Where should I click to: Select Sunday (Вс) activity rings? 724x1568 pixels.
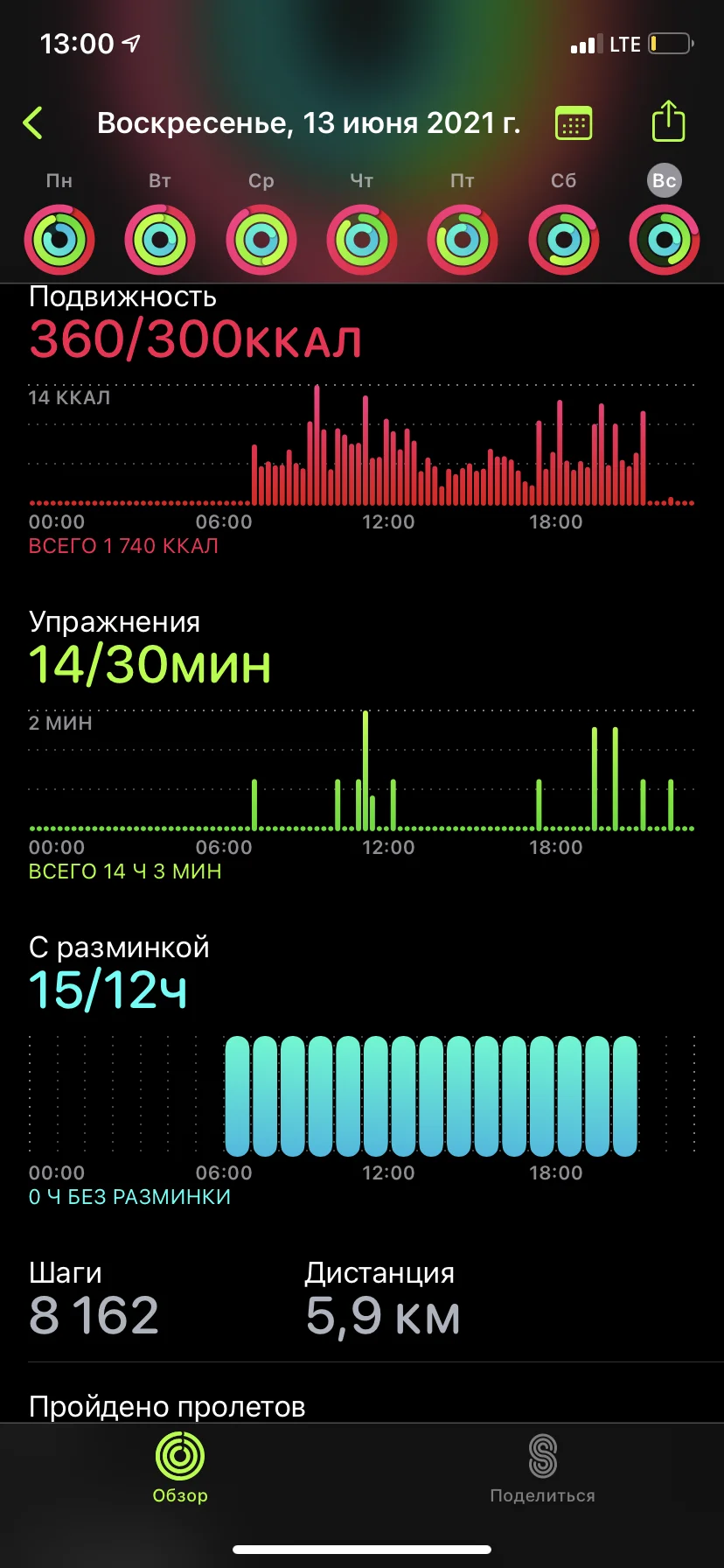click(x=665, y=239)
